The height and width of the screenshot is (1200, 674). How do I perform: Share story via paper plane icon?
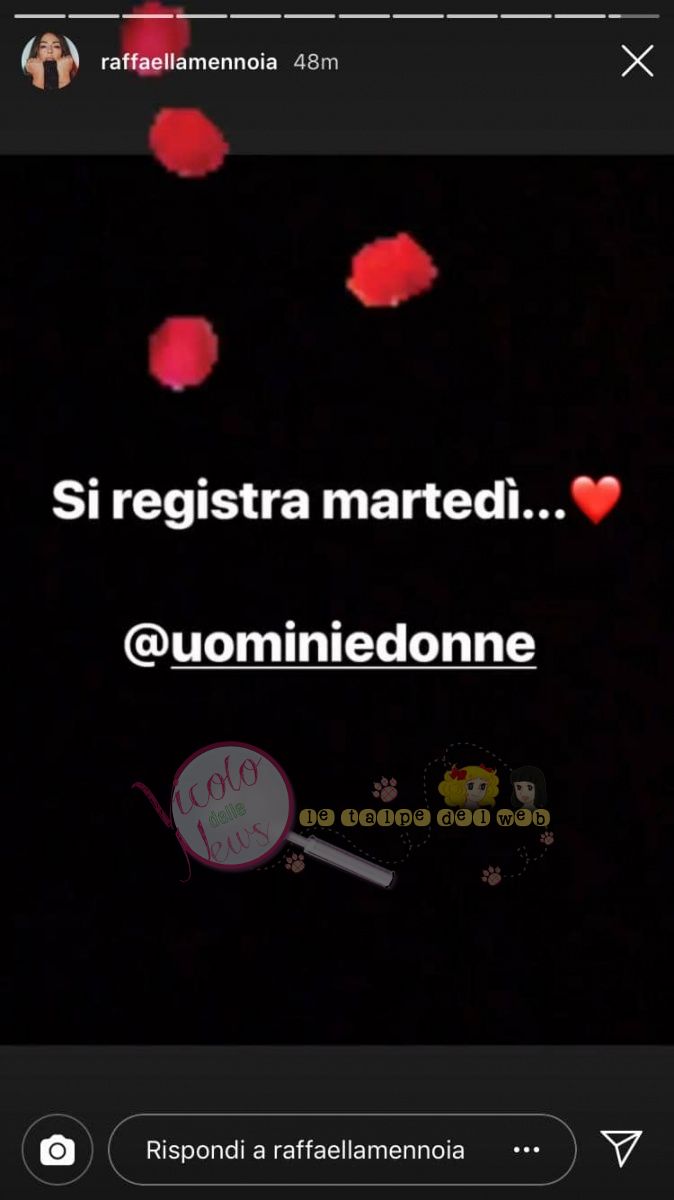tap(620, 1149)
